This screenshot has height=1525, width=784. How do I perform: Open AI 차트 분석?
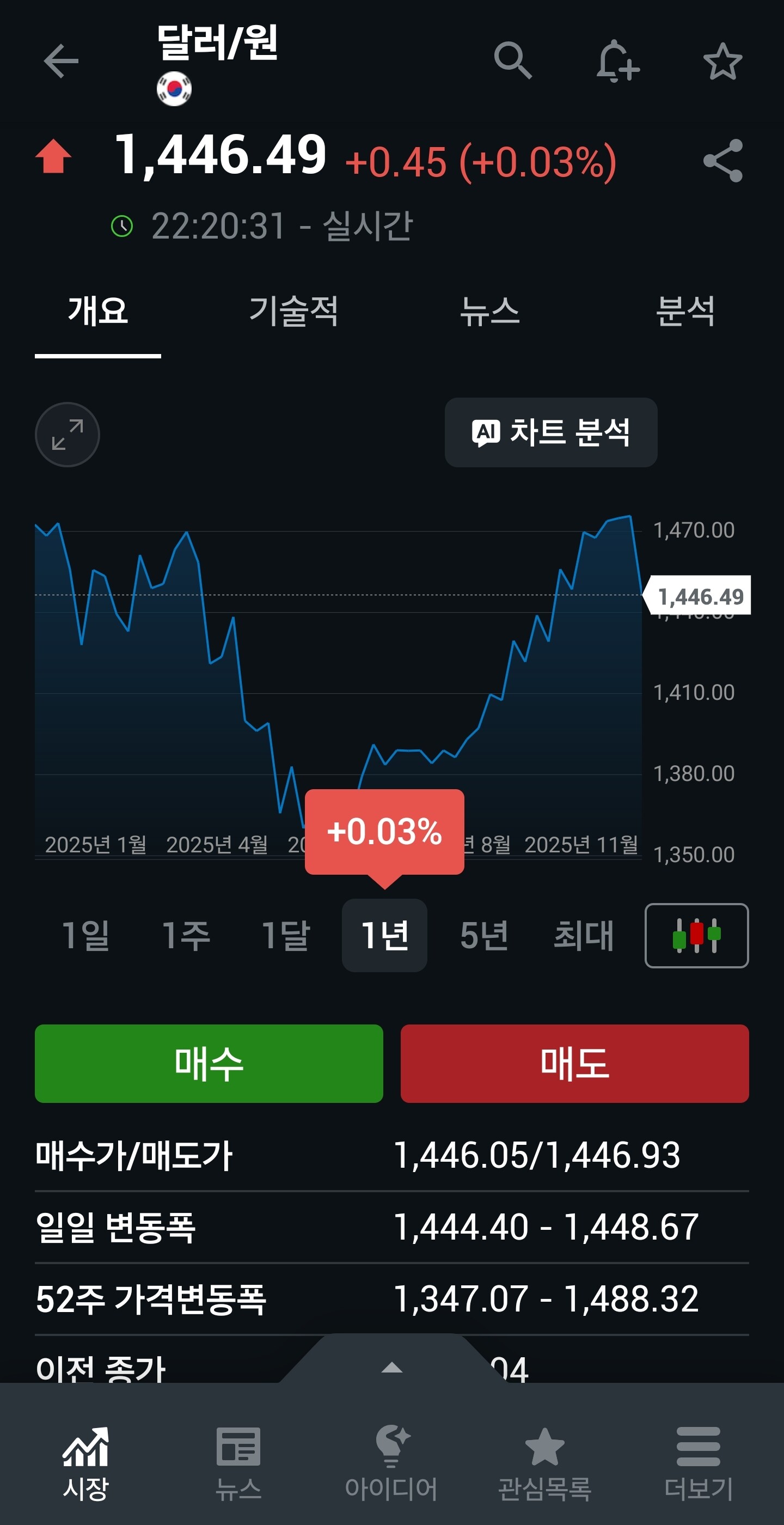click(550, 432)
